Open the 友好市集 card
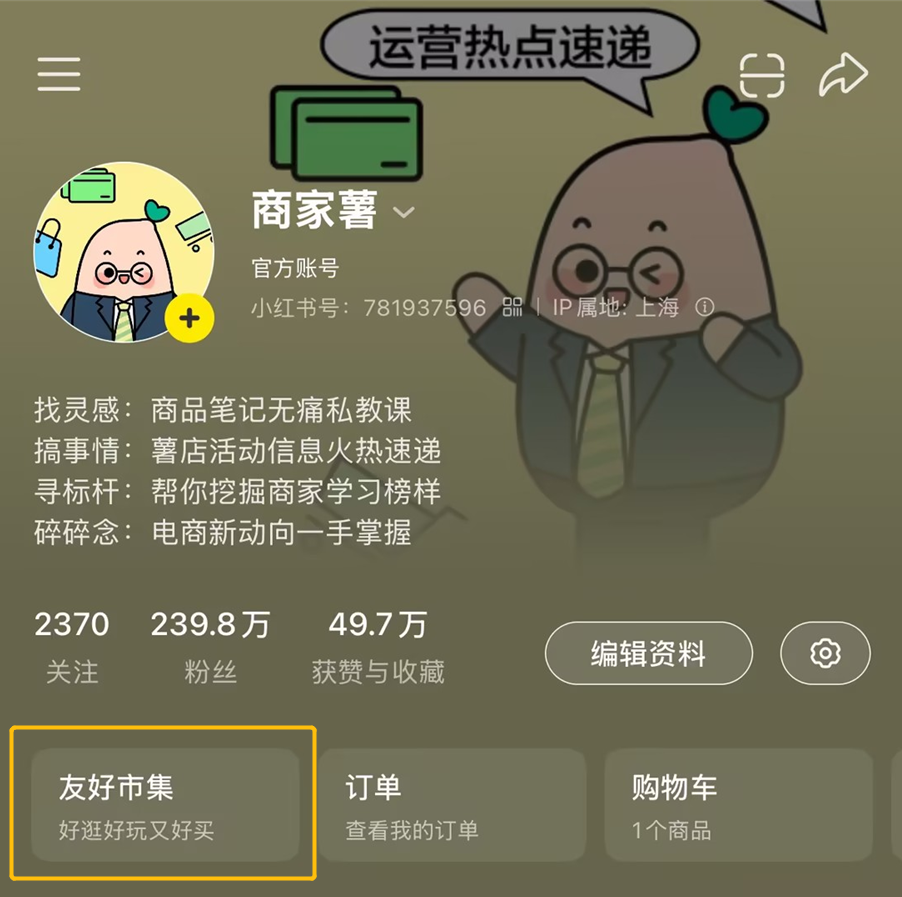902x897 pixels. (165, 805)
